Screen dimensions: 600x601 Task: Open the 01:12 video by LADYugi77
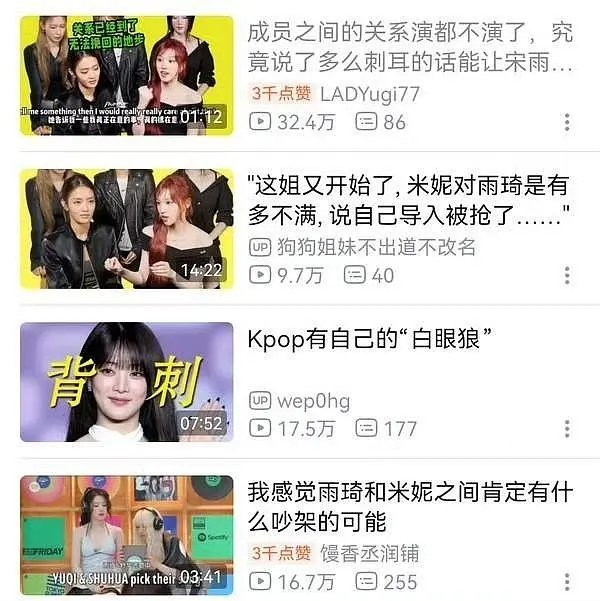127,76
